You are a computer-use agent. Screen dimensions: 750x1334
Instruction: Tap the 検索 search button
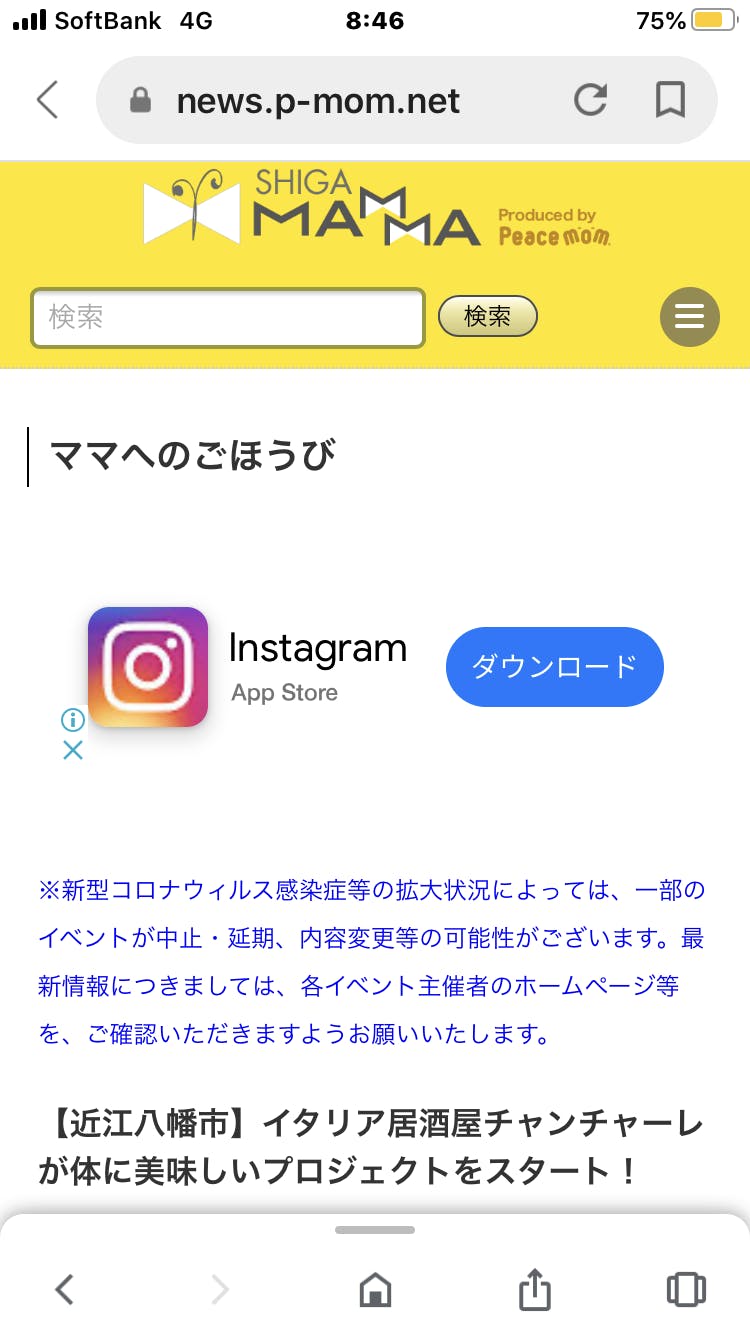[488, 317]
